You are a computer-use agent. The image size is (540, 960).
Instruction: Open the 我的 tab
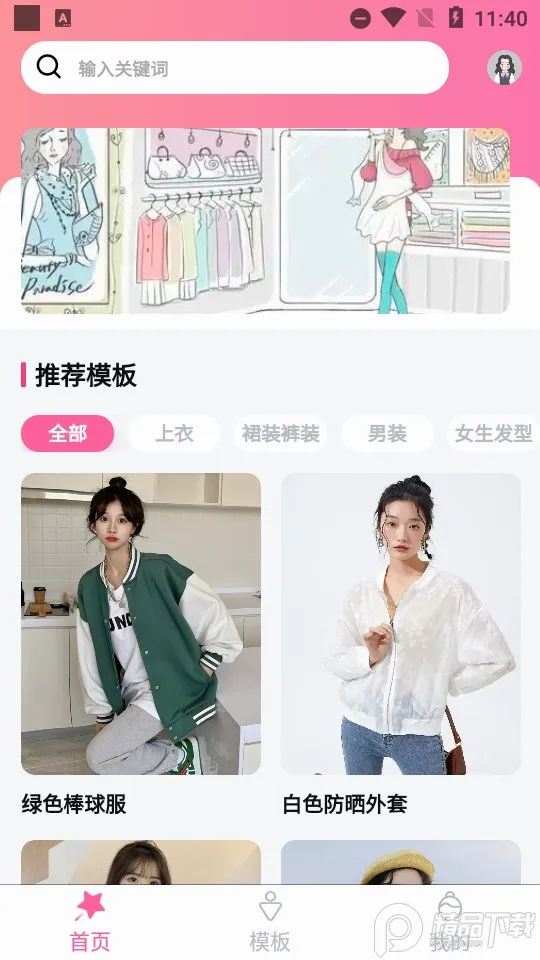(x=450, y=923)
